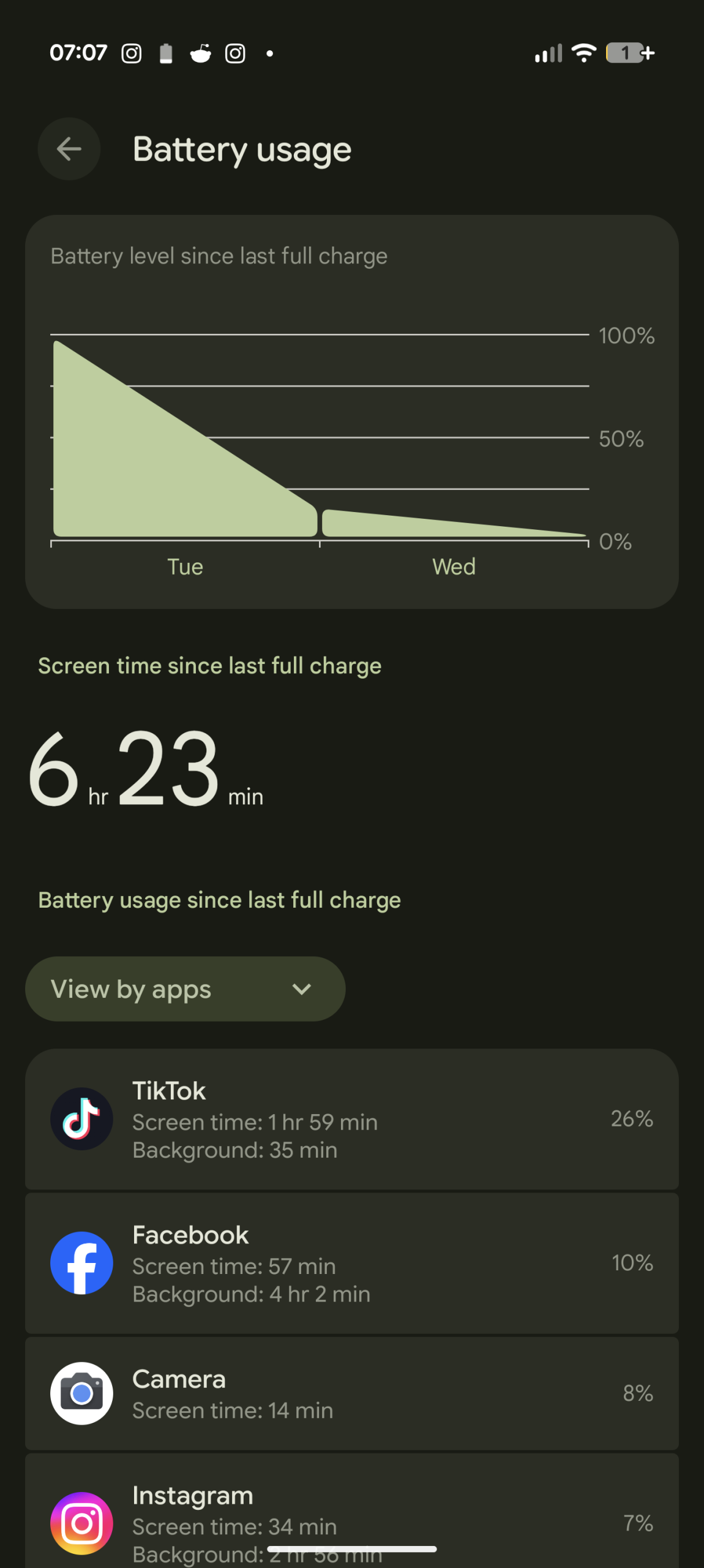This screenshot has height=1568, width=704.
Task: Open Instagram battery usage details
Action: pyautogui.click(x=351, y=1513)
